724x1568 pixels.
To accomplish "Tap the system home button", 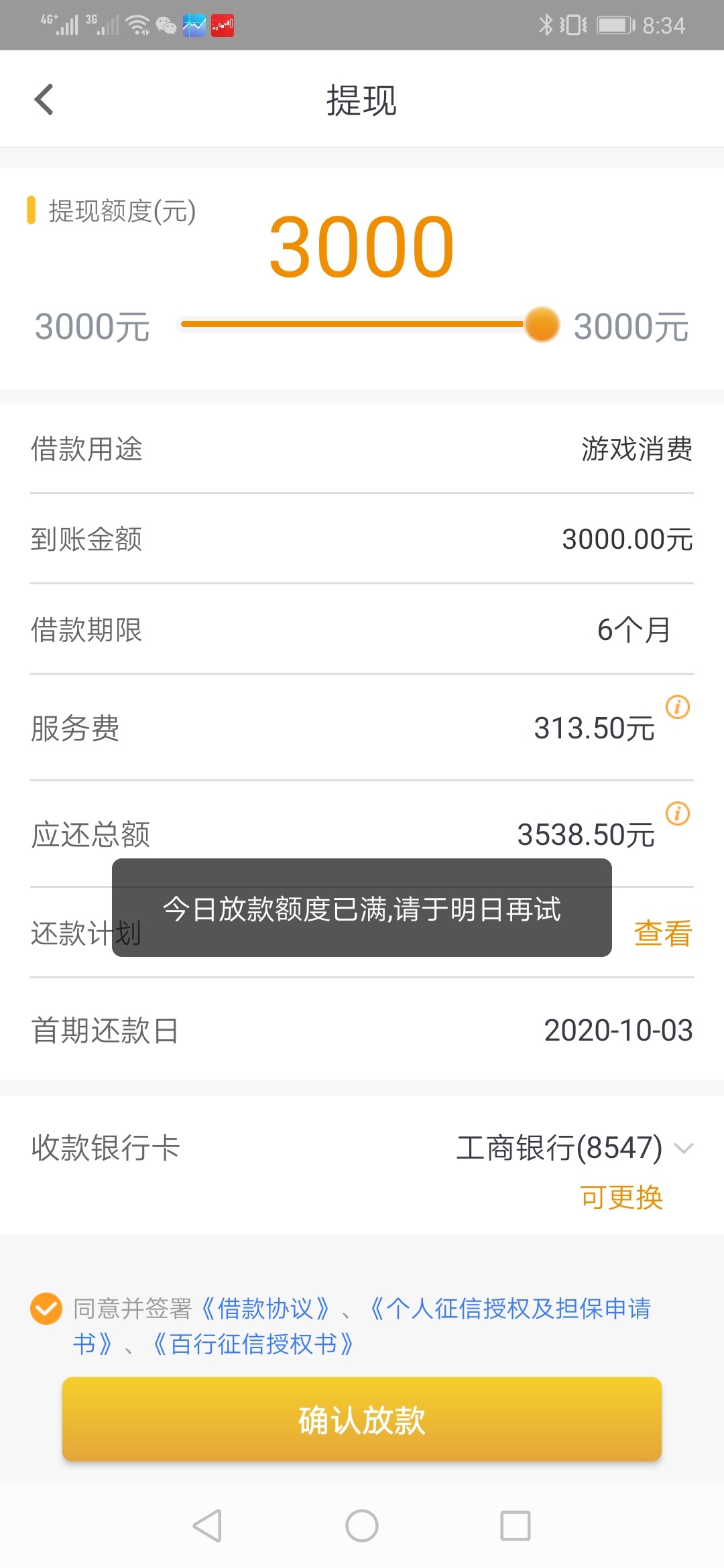I will pos(362,1526).
